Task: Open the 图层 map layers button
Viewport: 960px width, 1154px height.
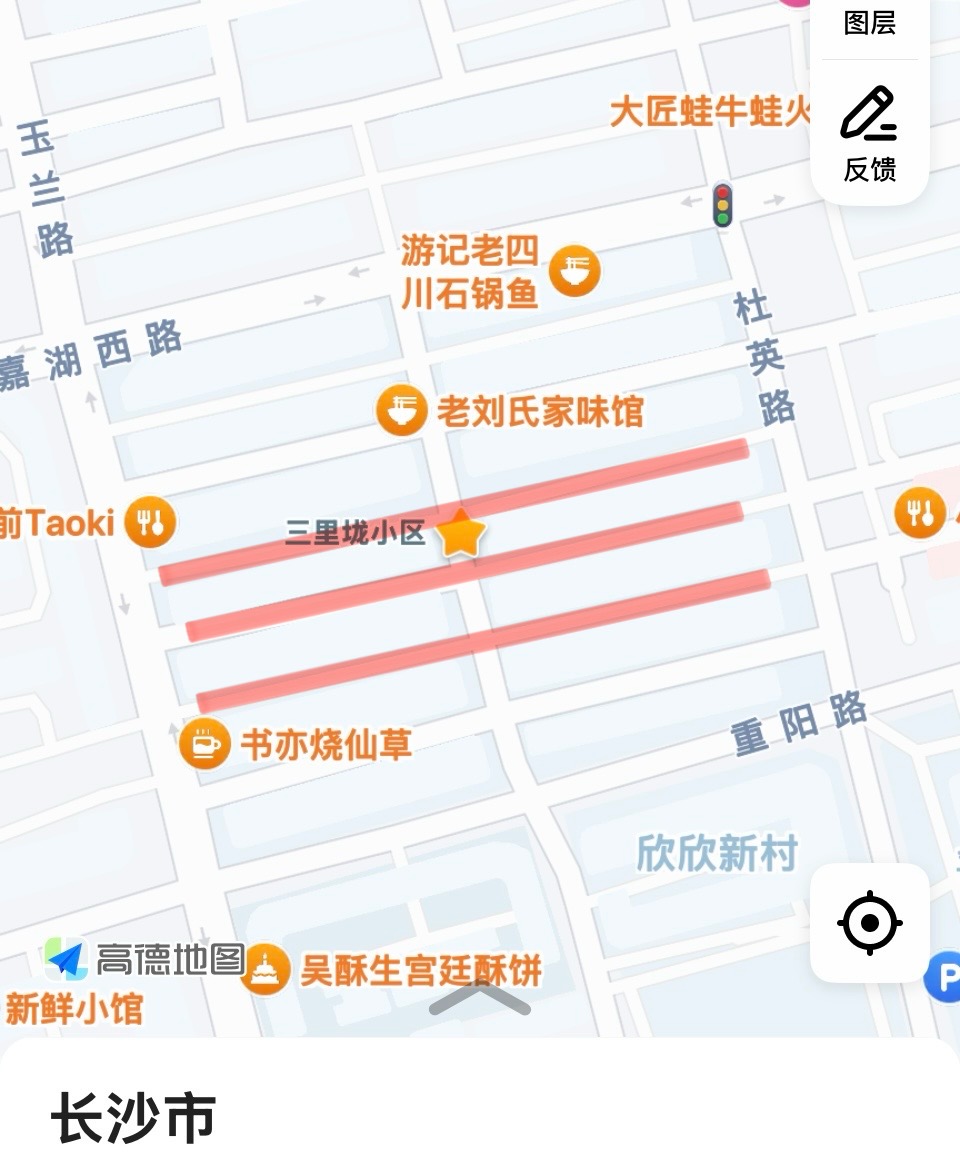Action: tap(869, 22)
